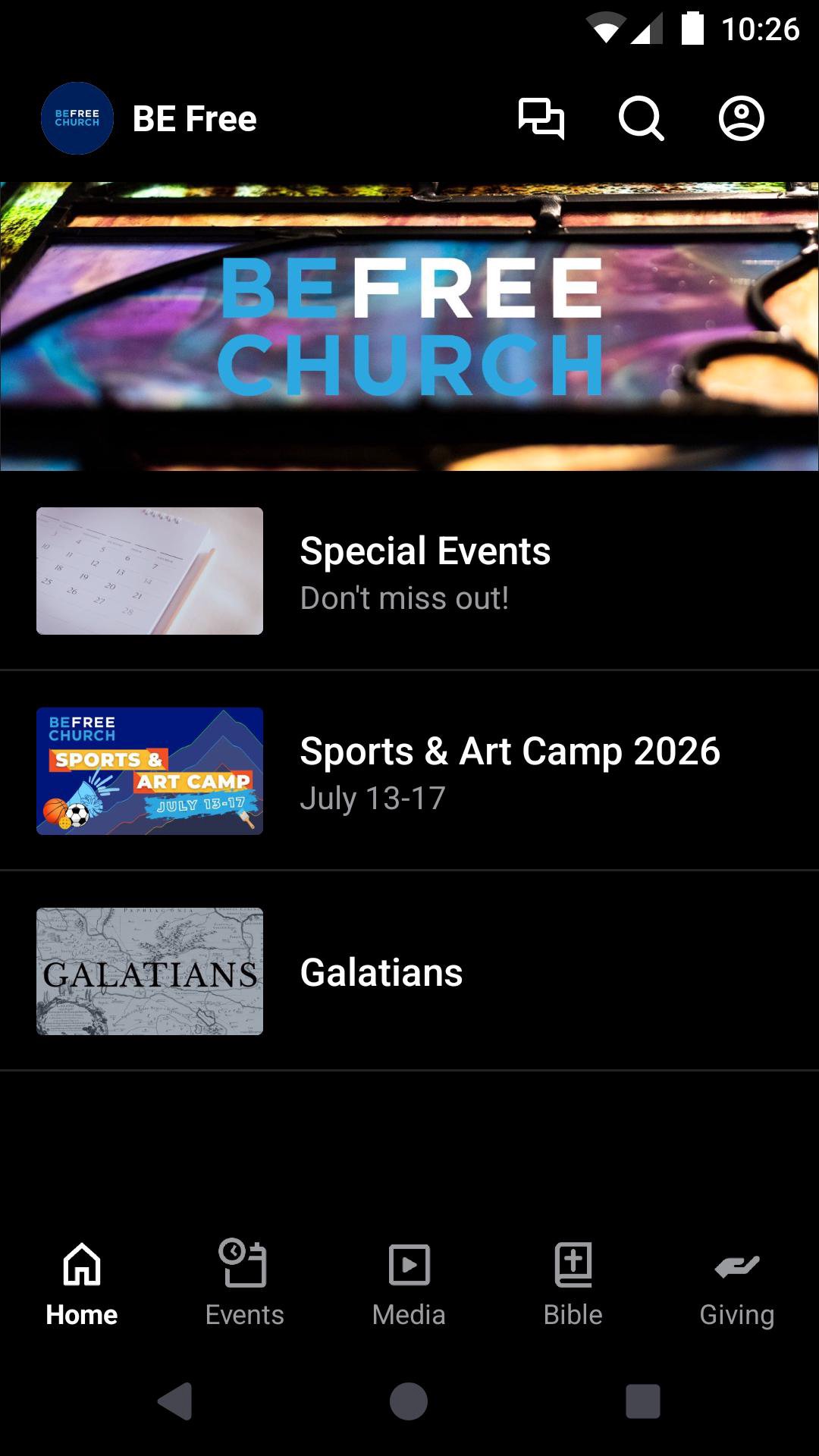
Task: Open Sports & Art Camp 2026
Action: click(409, 771)
